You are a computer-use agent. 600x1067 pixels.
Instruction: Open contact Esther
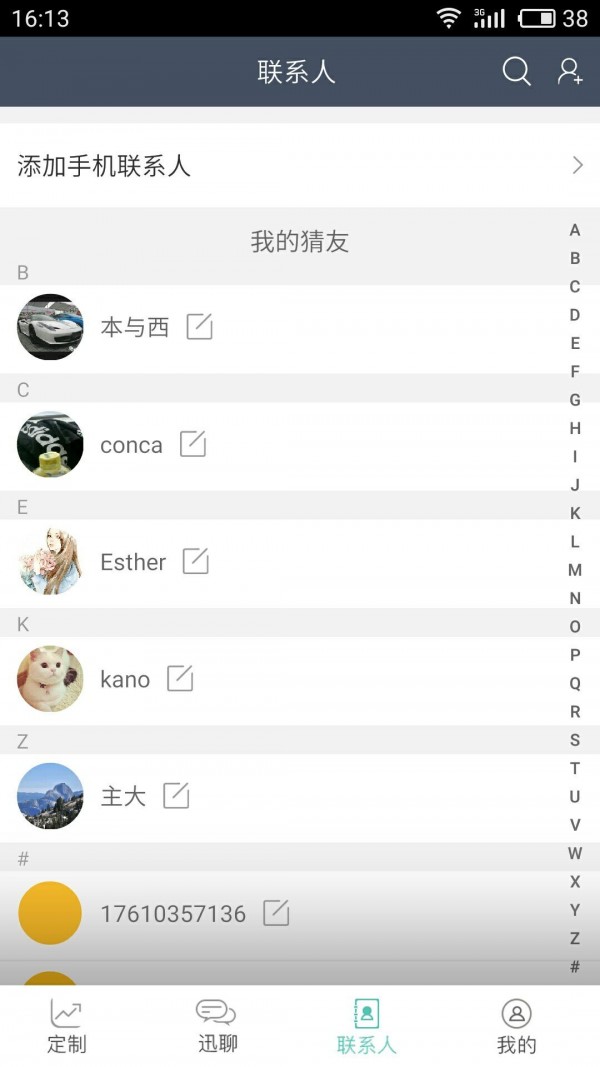click(133, 562)
